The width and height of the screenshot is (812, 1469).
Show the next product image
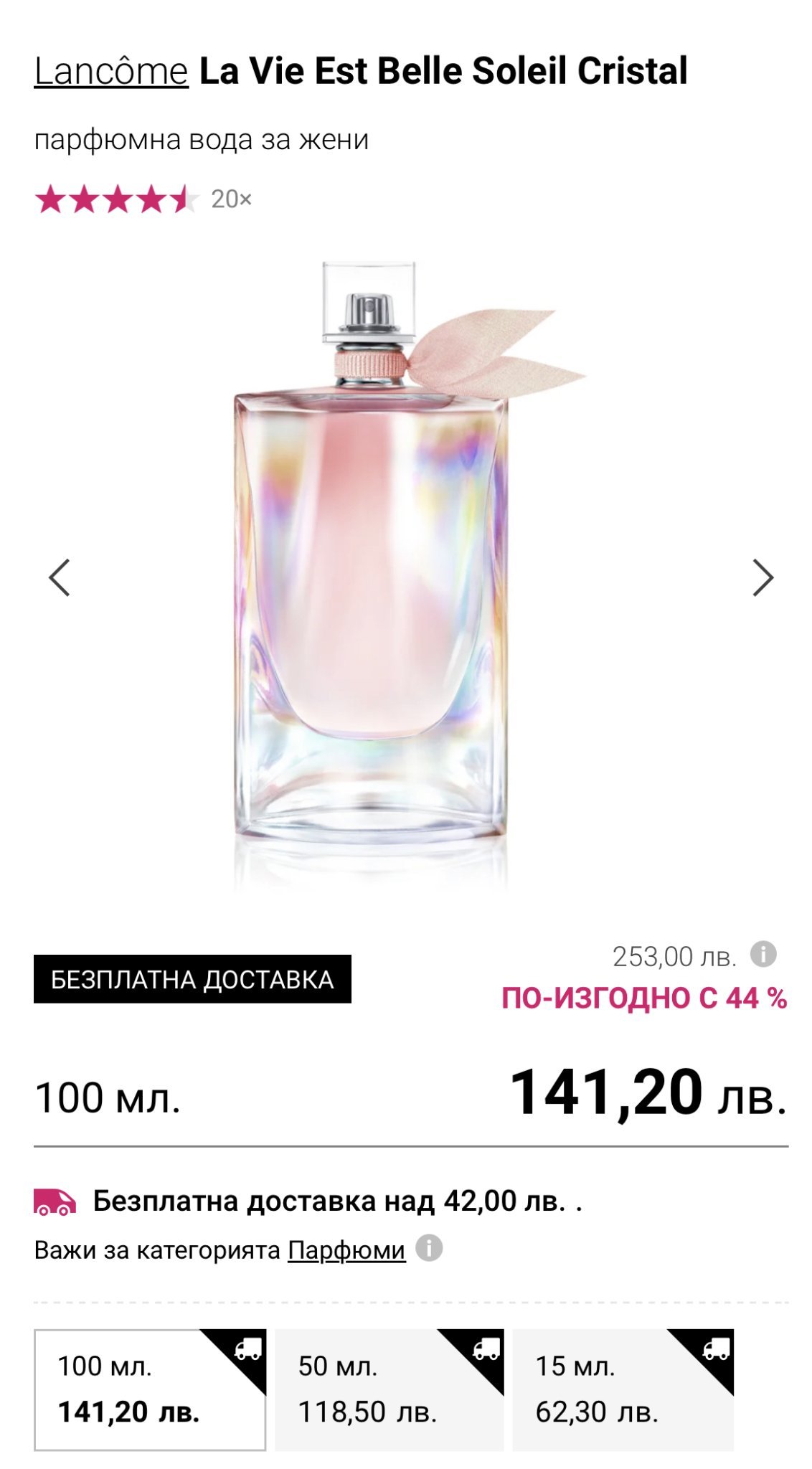(763, 577)
